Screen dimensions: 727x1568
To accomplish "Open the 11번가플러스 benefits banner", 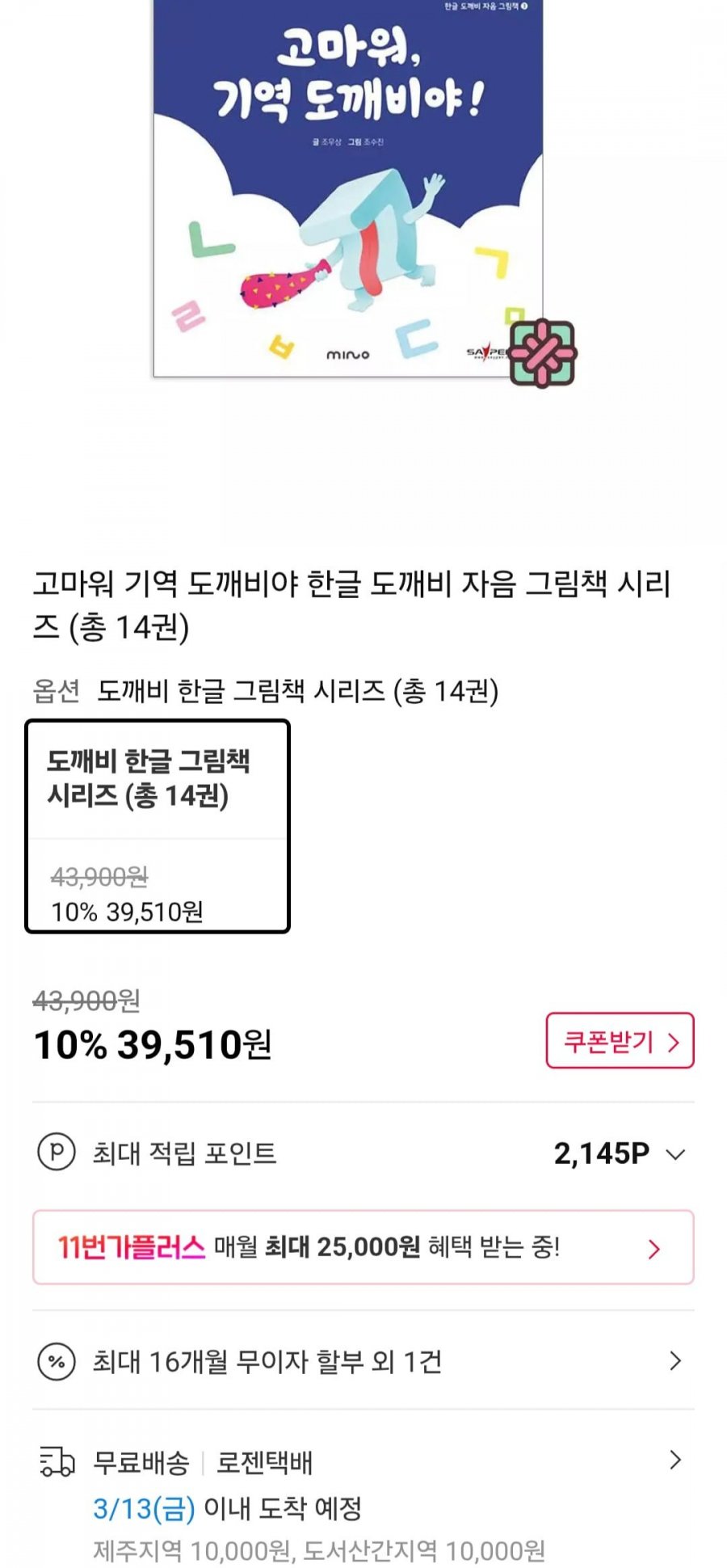I will (x=363, y=1247).
